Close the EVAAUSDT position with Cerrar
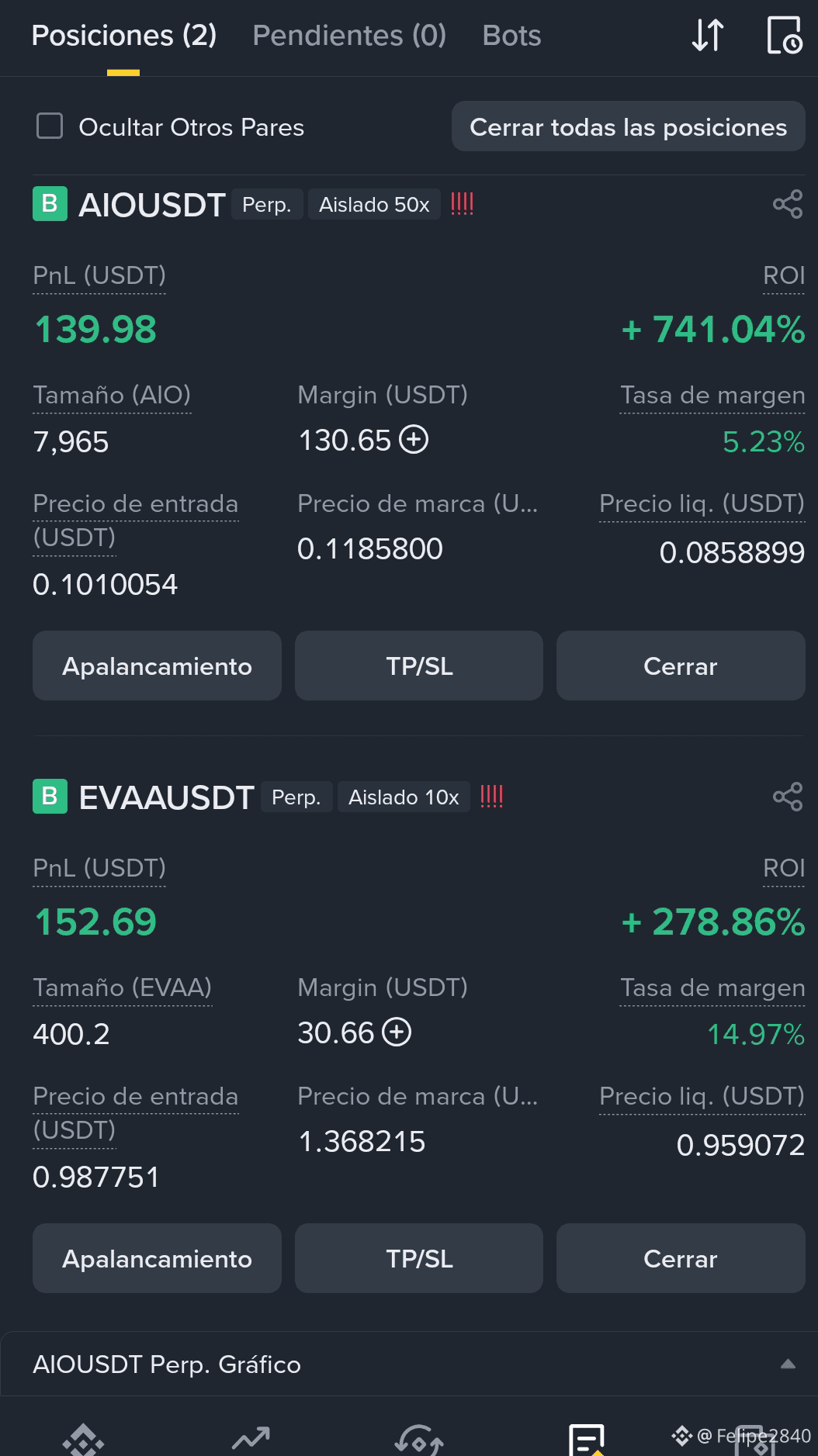This screenshot has height=1456, width=818. pos(681,1259)
